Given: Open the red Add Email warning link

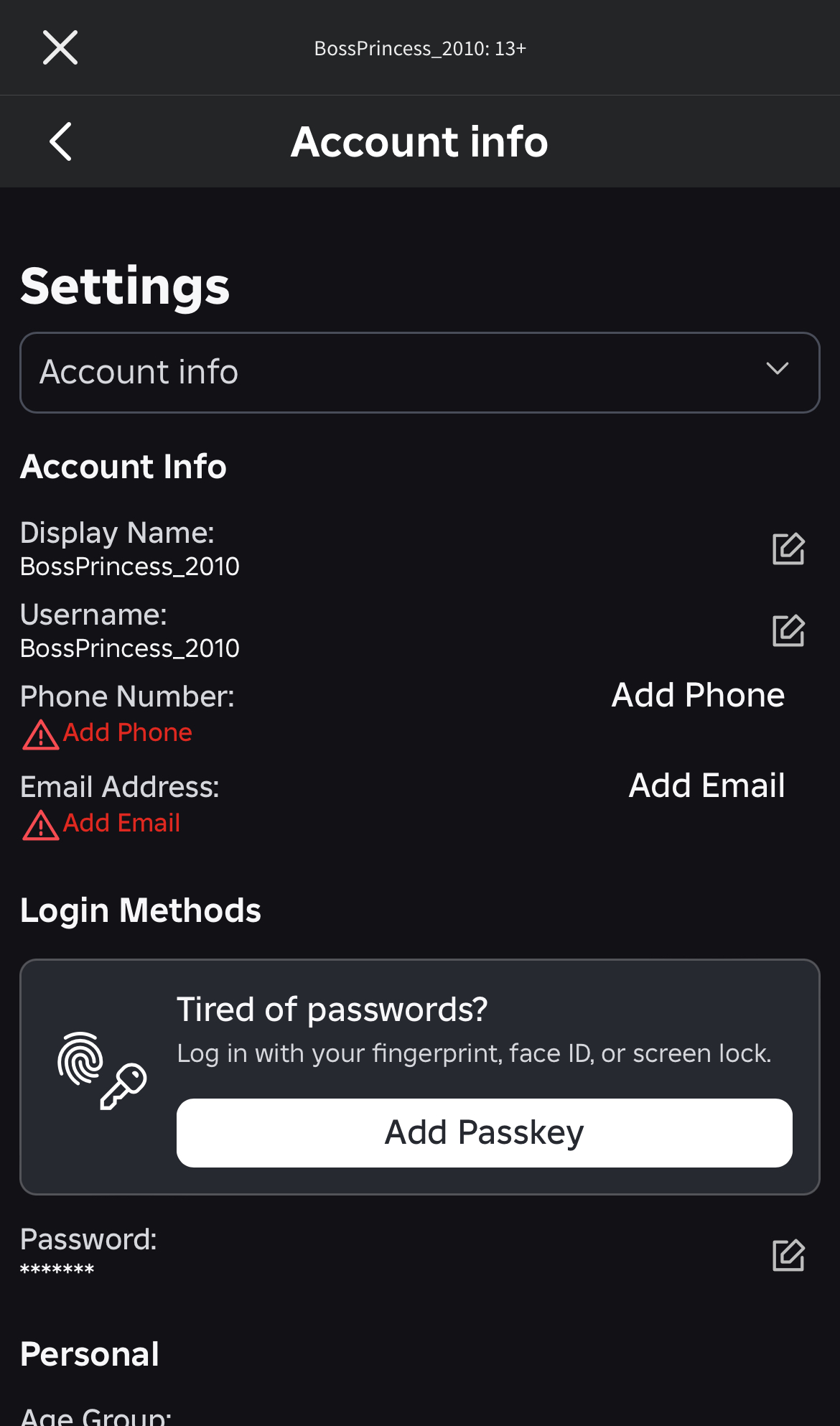Looking at the screenshot, I should click(x=101, y=824).
